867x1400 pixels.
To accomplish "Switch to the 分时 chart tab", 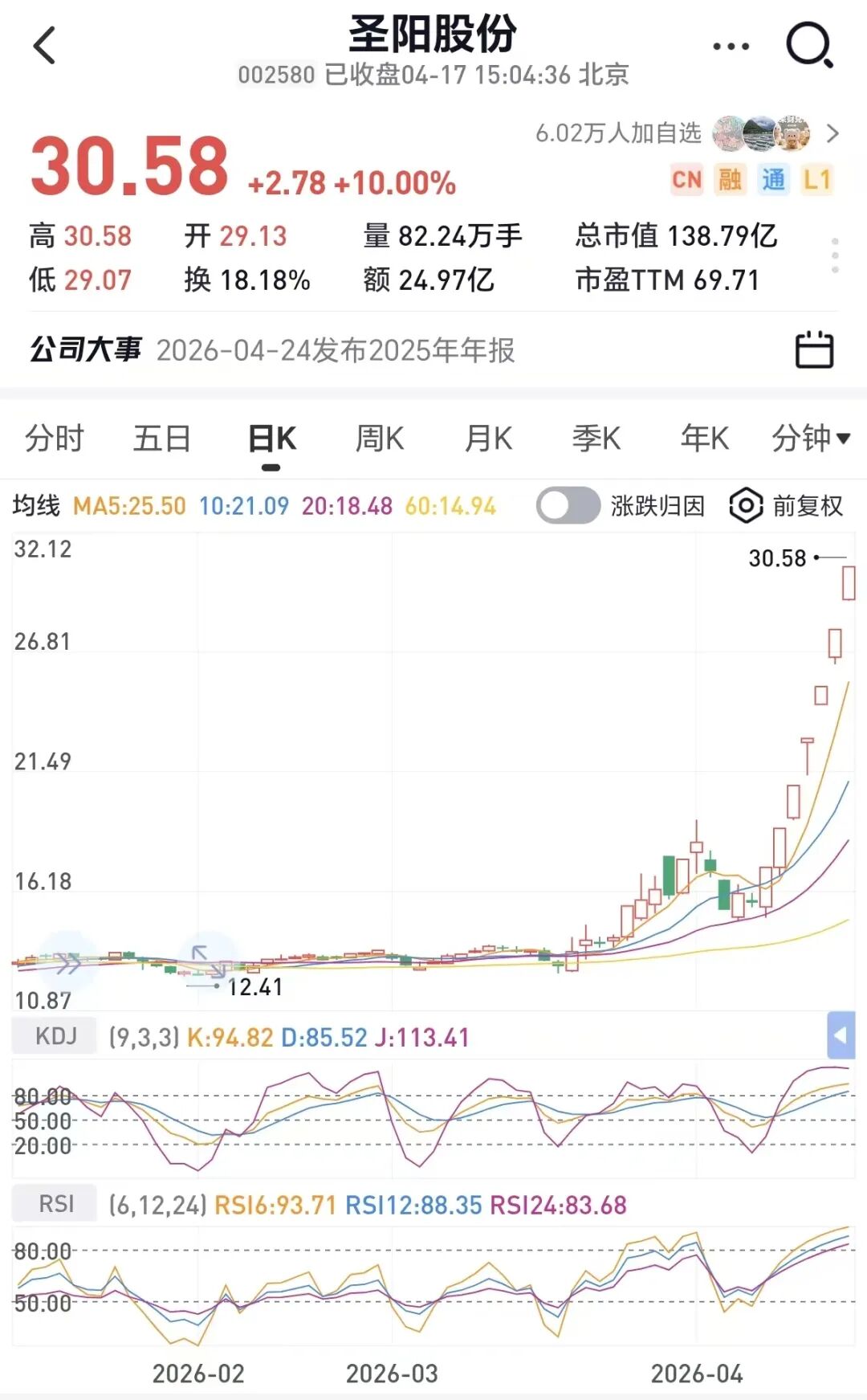I will point(55,439).
